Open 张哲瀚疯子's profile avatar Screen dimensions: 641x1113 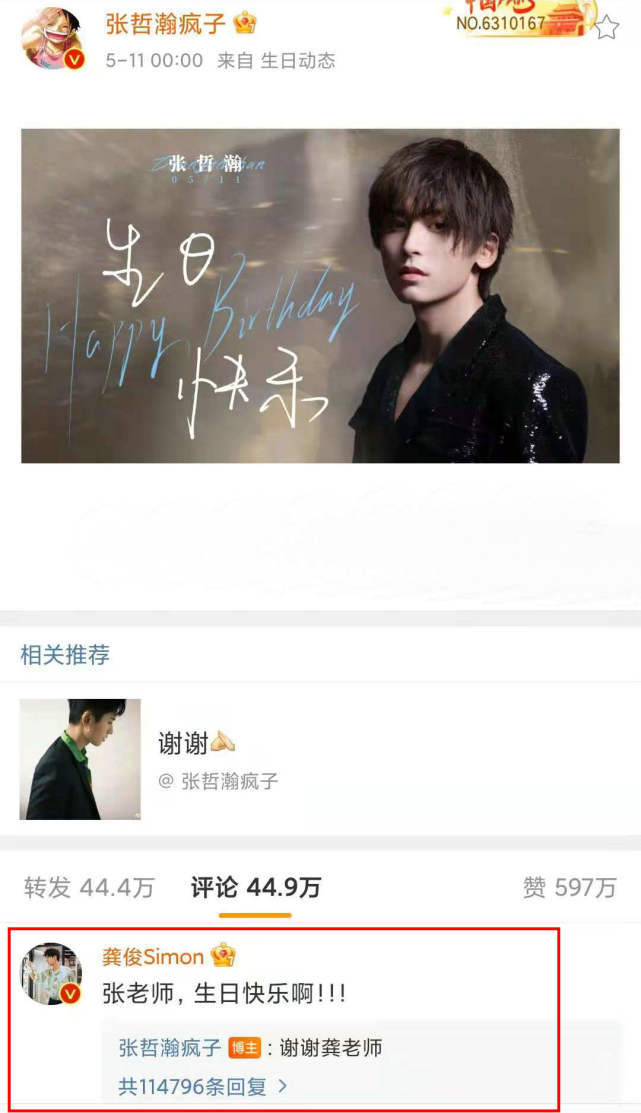53,39
